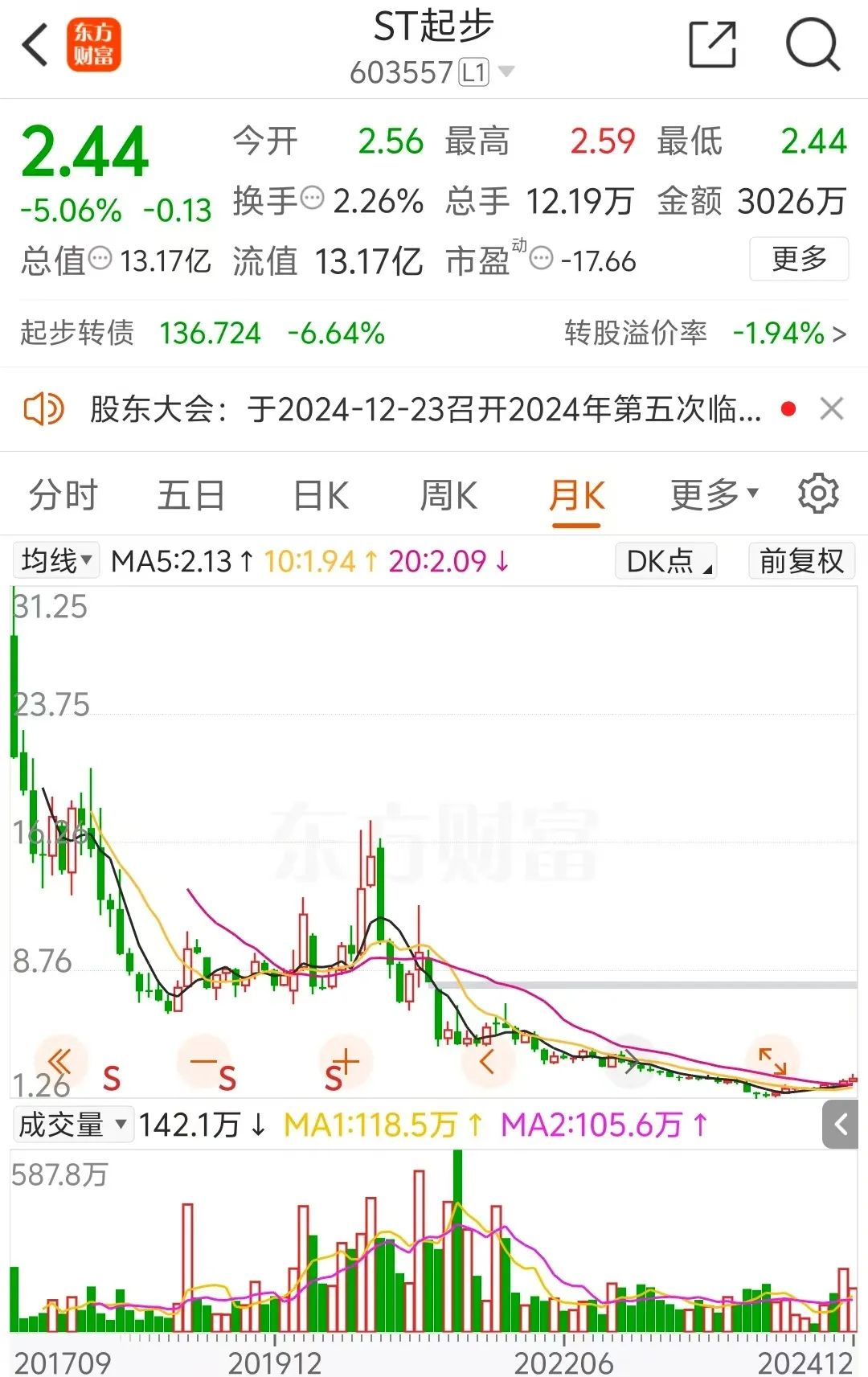Open the 成交量 indicator dropdown

click(x=71, y=1125)
